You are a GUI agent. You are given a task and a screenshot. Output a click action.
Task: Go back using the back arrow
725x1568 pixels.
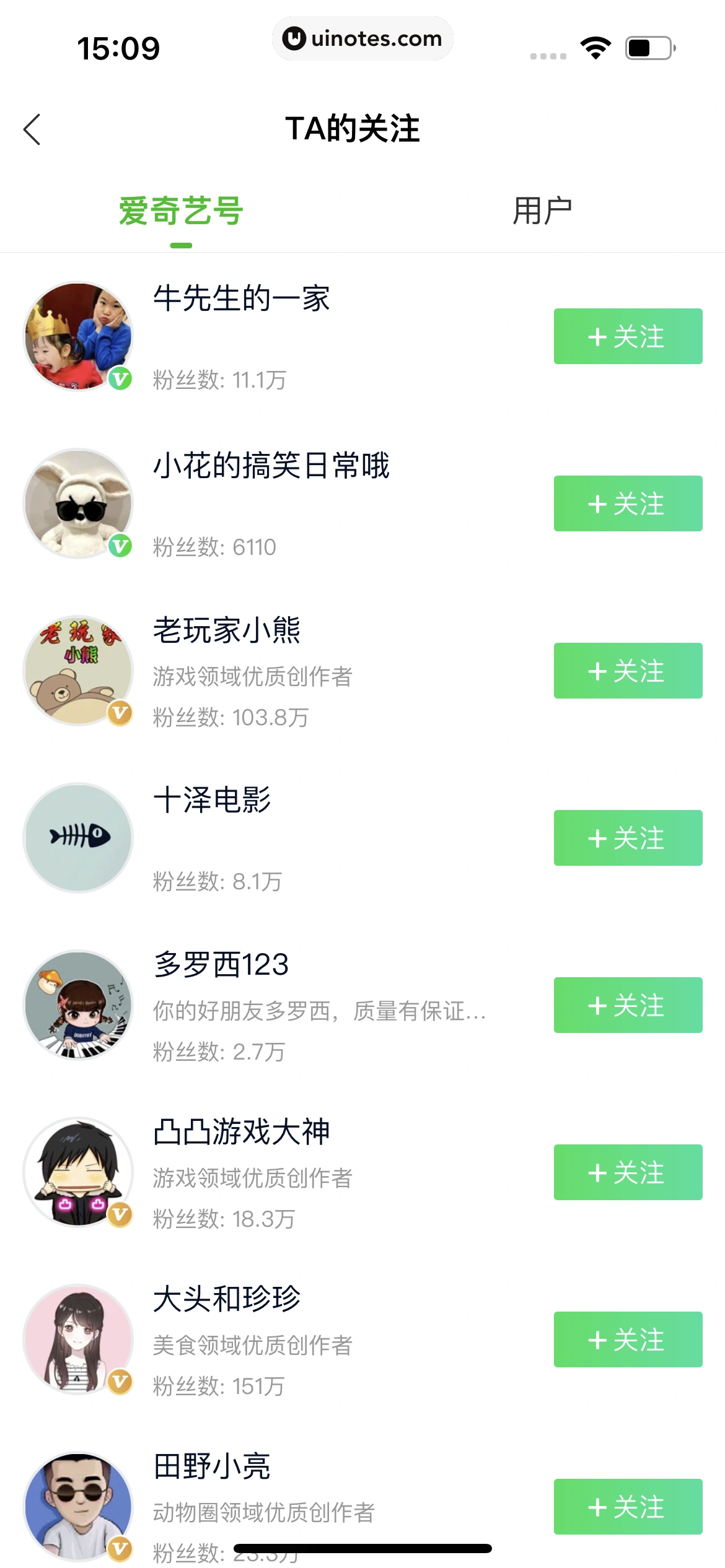coord(32,129)
